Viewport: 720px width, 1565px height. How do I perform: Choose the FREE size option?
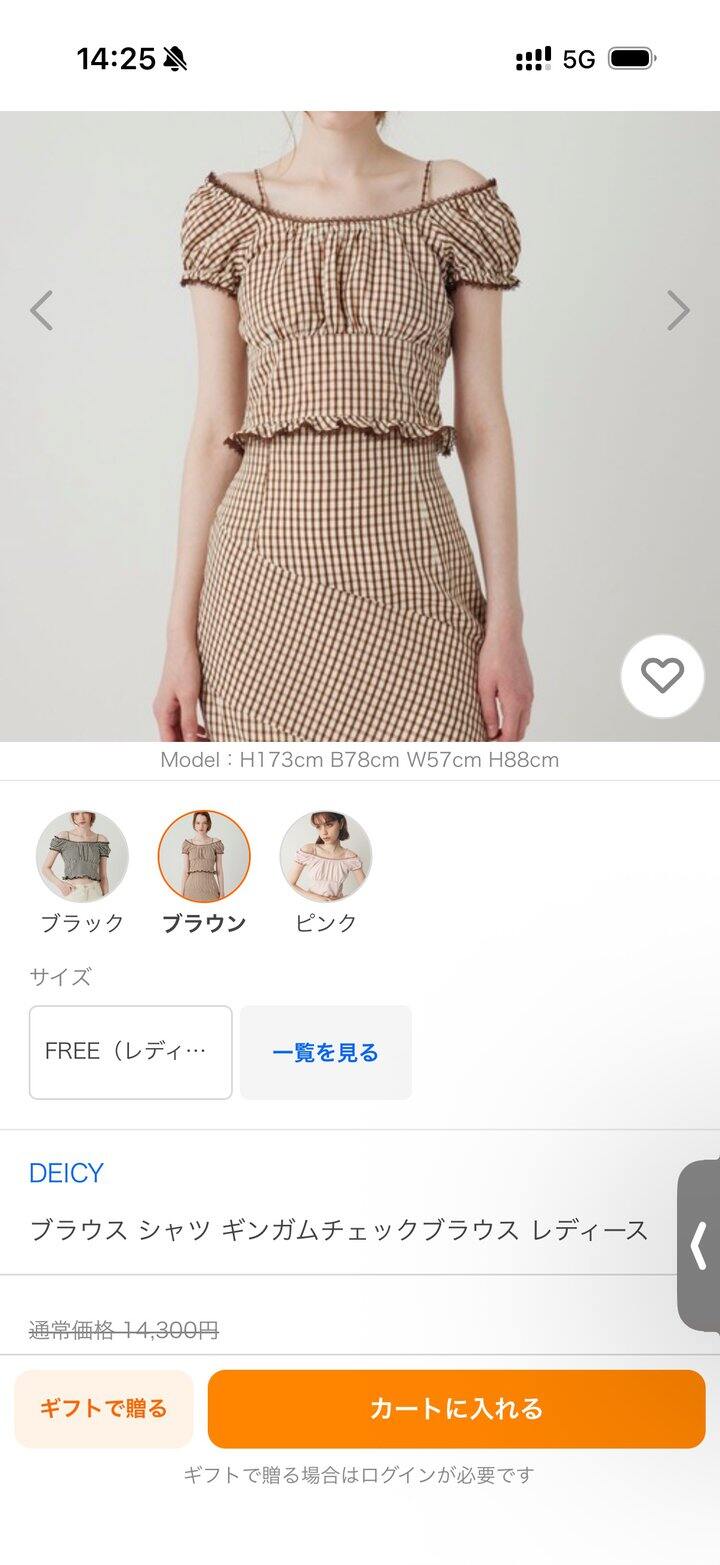(x=131, y=1052)
